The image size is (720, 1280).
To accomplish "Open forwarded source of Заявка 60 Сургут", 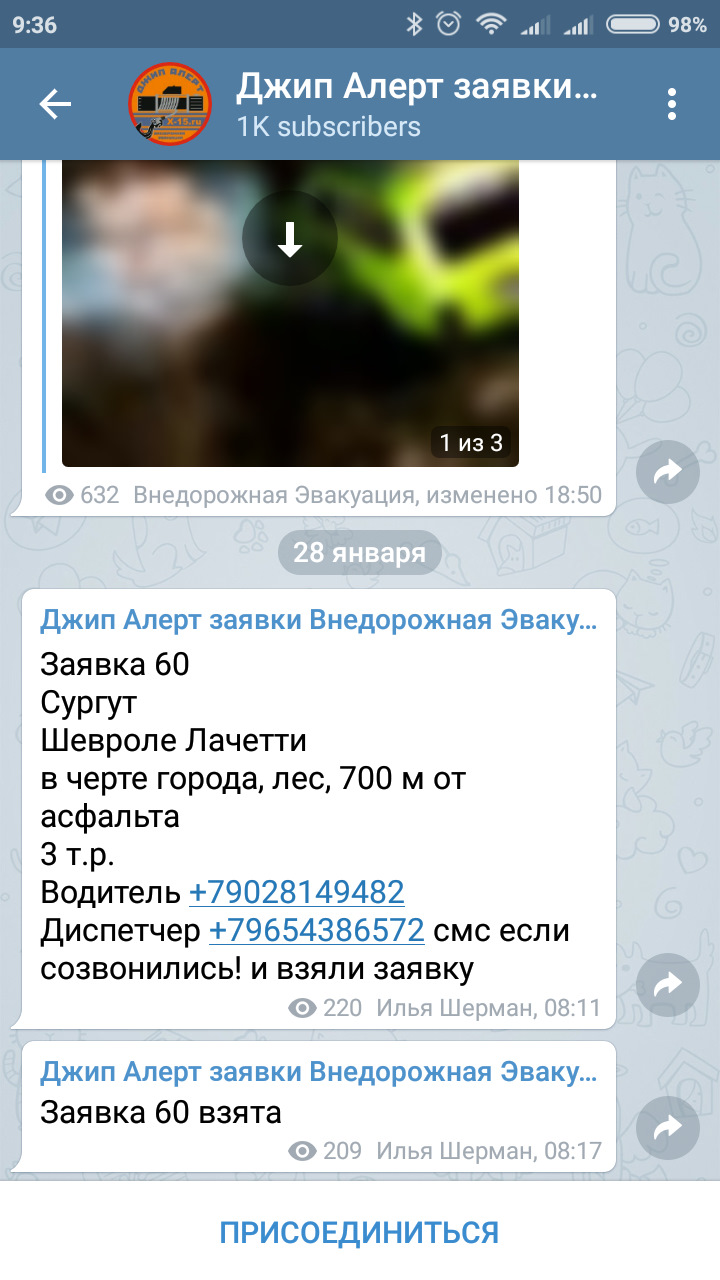I will pos(319,621).
